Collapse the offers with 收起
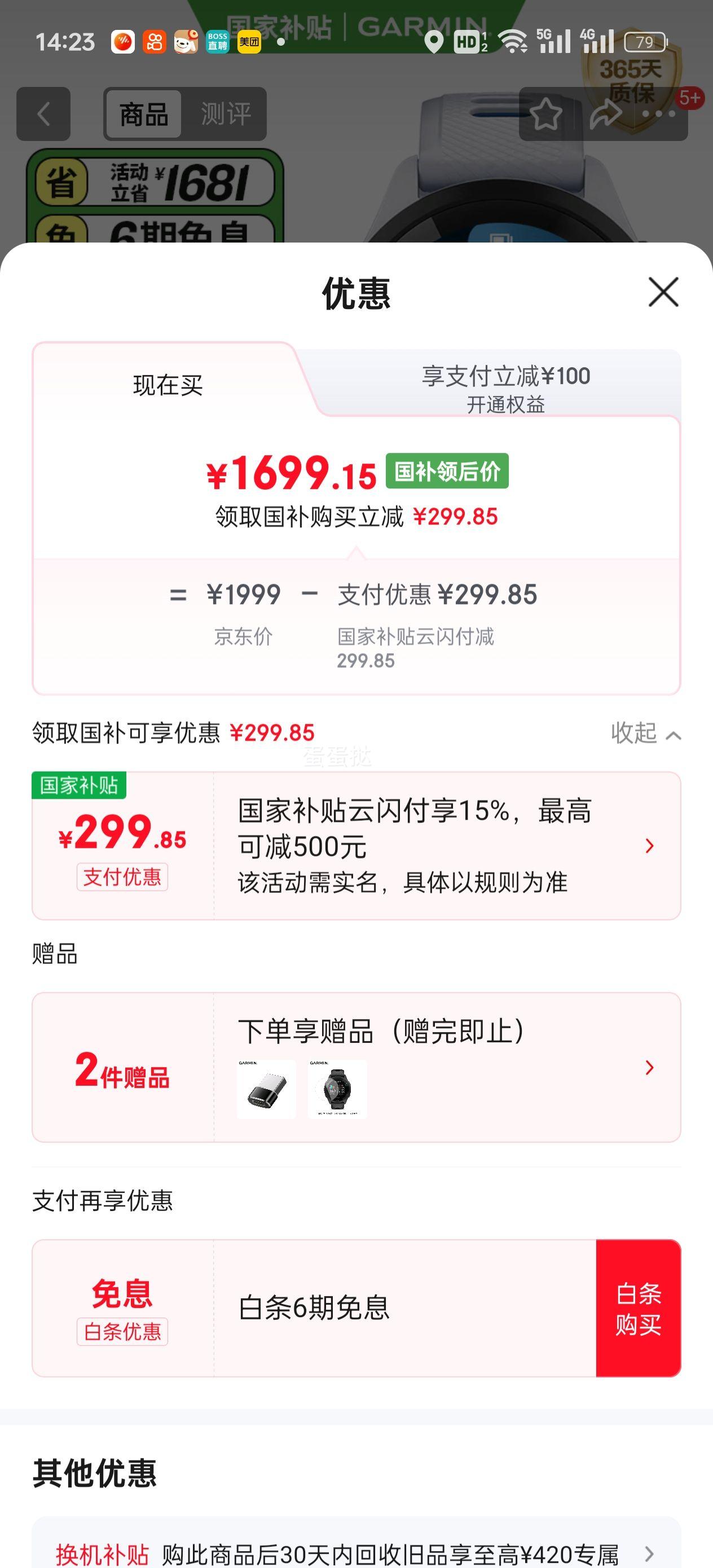The image size is (713, 1568). 645,733
